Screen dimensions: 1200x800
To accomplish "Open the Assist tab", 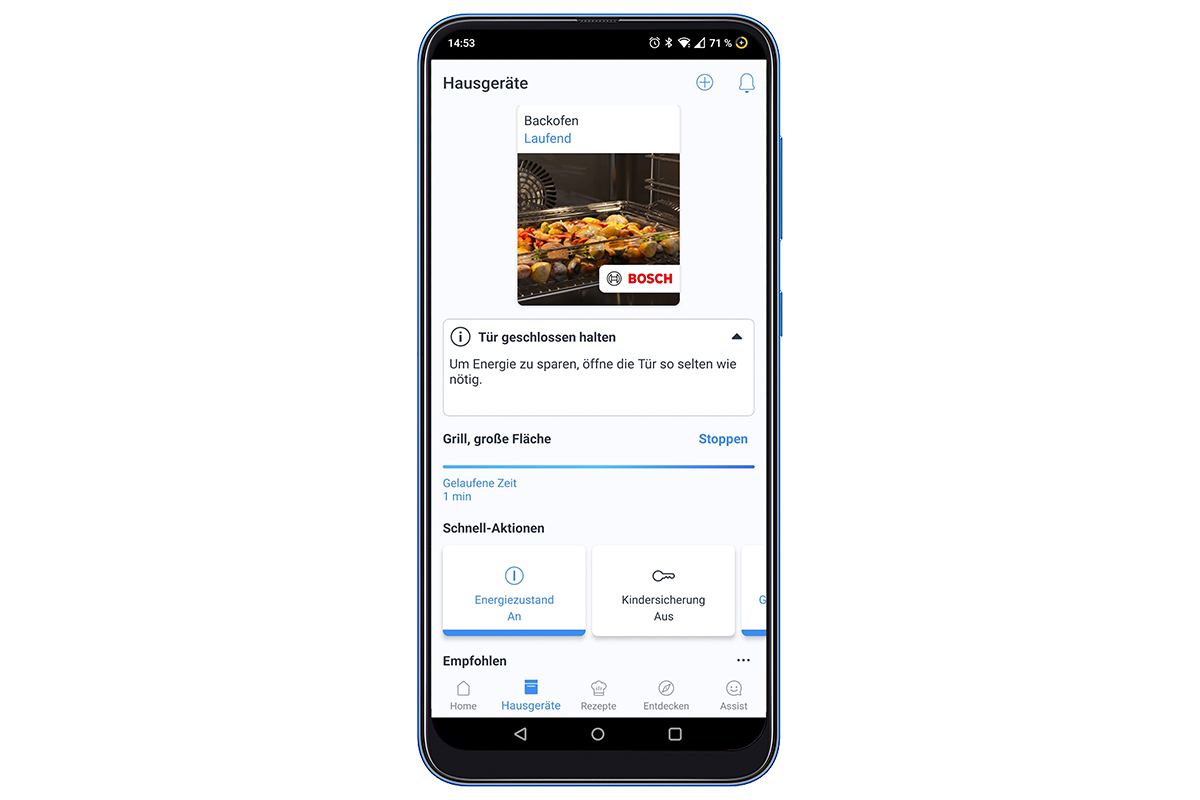I will 733,695.
